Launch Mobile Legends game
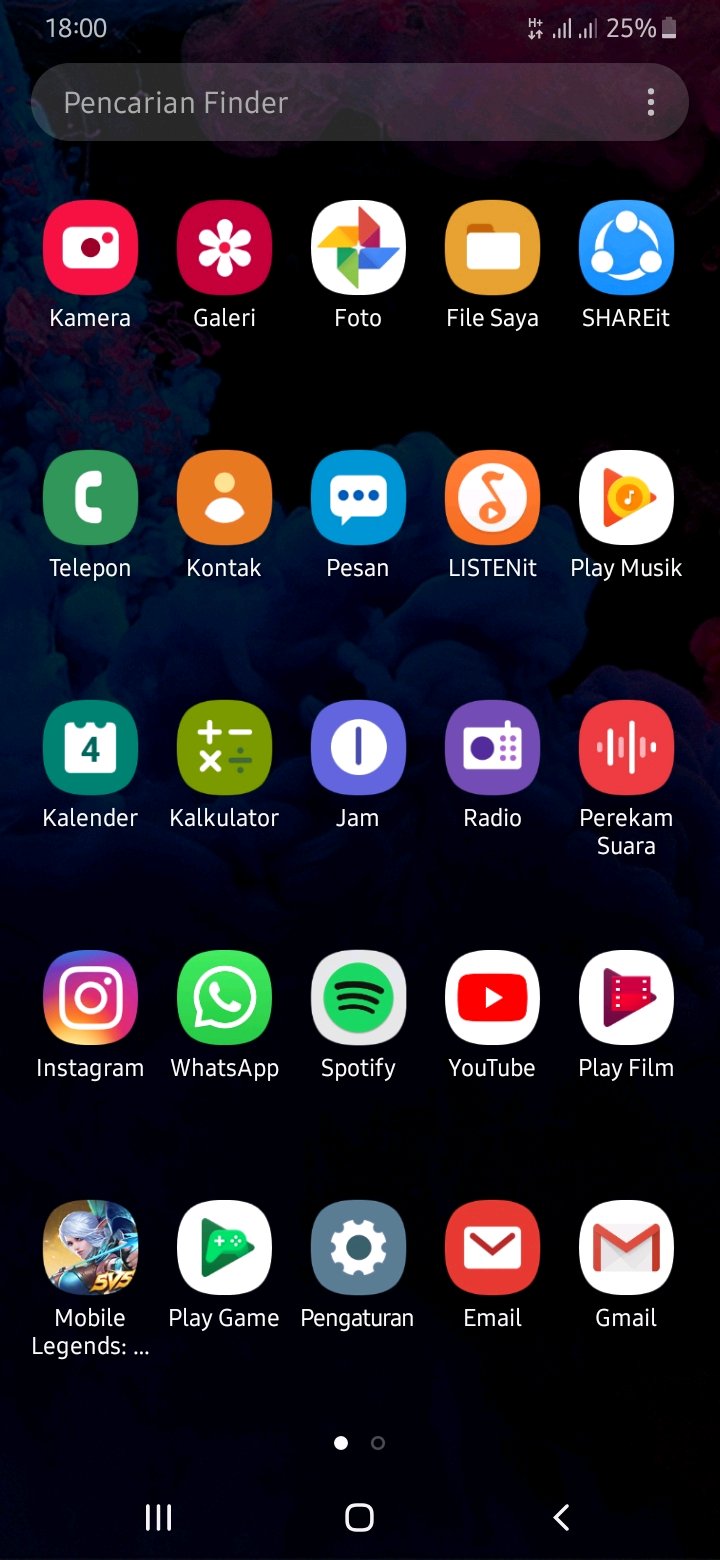The height and width of the screenshot is (1560, 720). tap(90, 1246)
